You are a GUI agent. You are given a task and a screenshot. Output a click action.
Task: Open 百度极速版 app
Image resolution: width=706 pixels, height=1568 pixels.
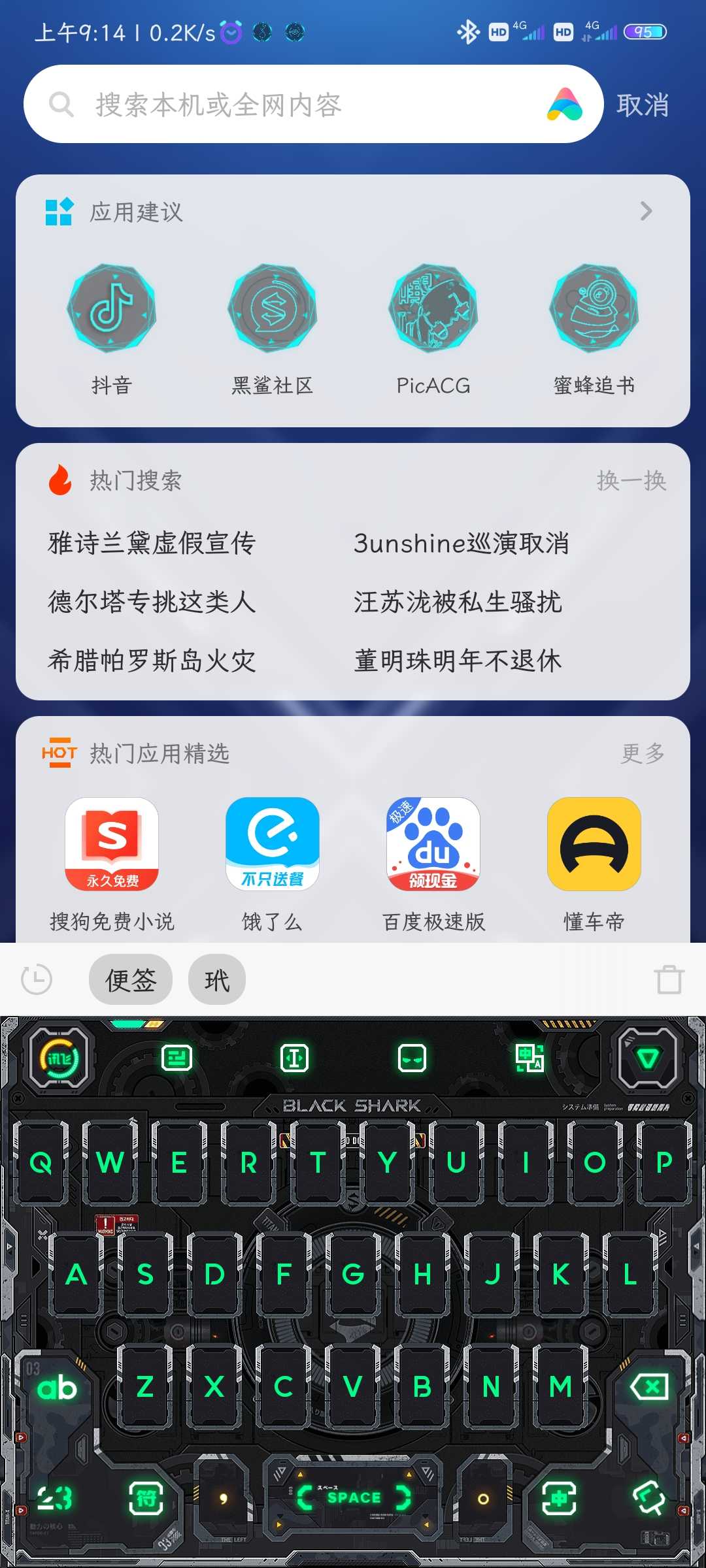point(433,844)
